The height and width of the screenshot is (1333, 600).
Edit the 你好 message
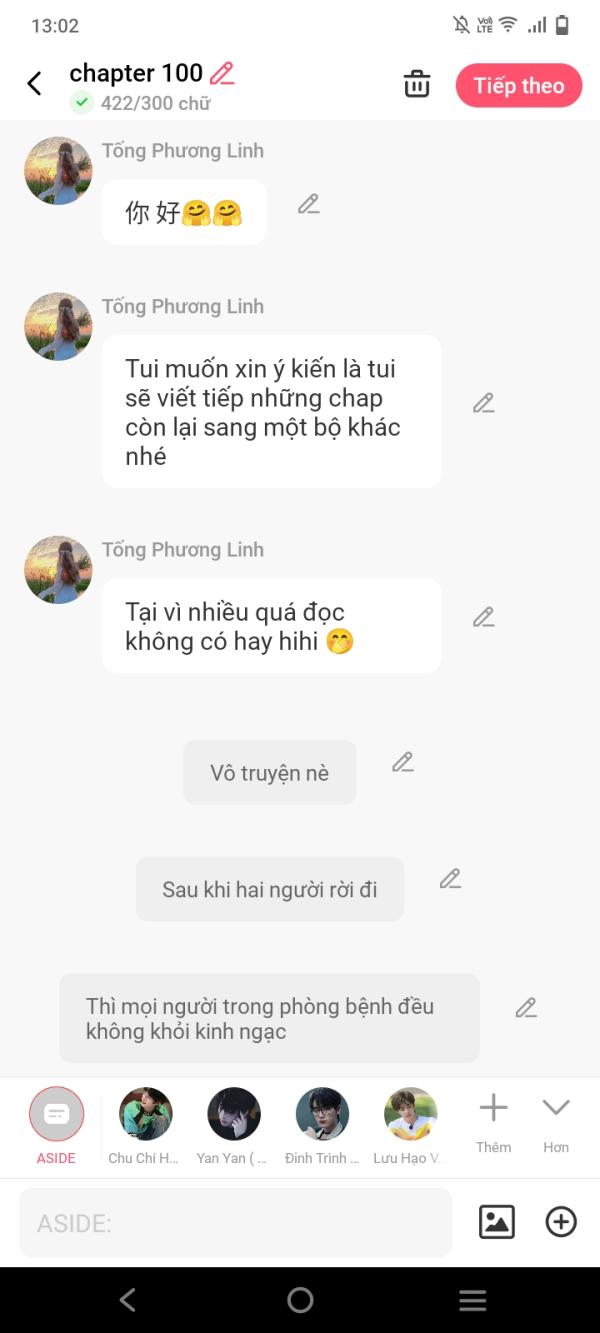pos(308,204)
